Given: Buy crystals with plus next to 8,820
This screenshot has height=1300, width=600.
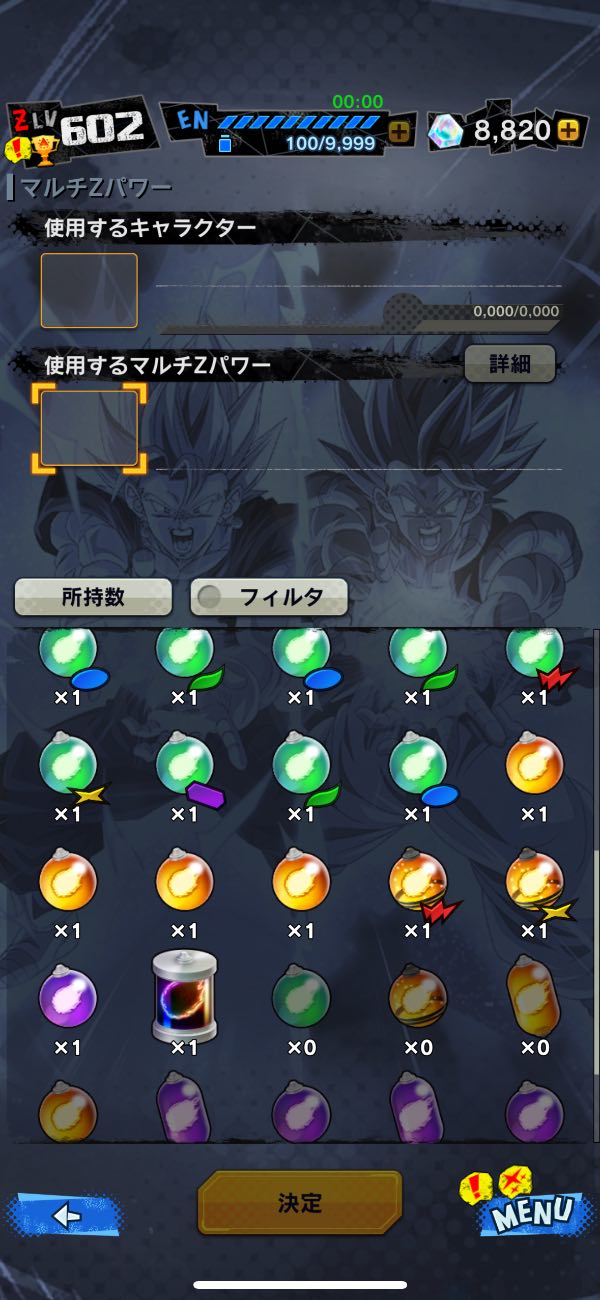Looking at the screenshot, I should tap(568, 130).
